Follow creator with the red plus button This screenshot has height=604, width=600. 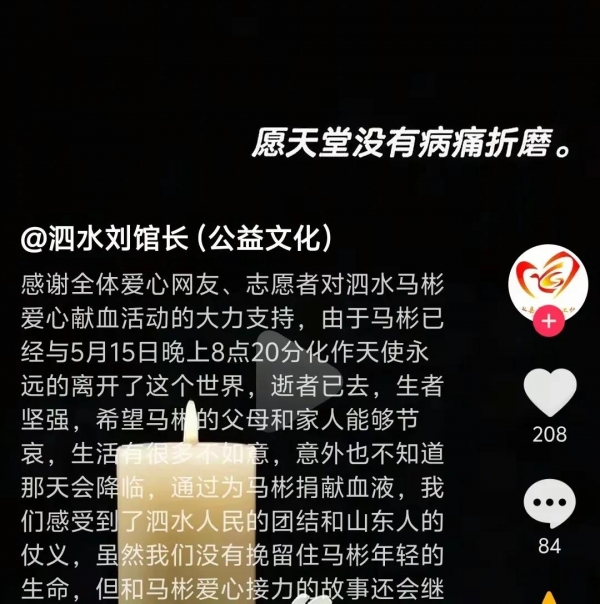[x=548, y=322]
